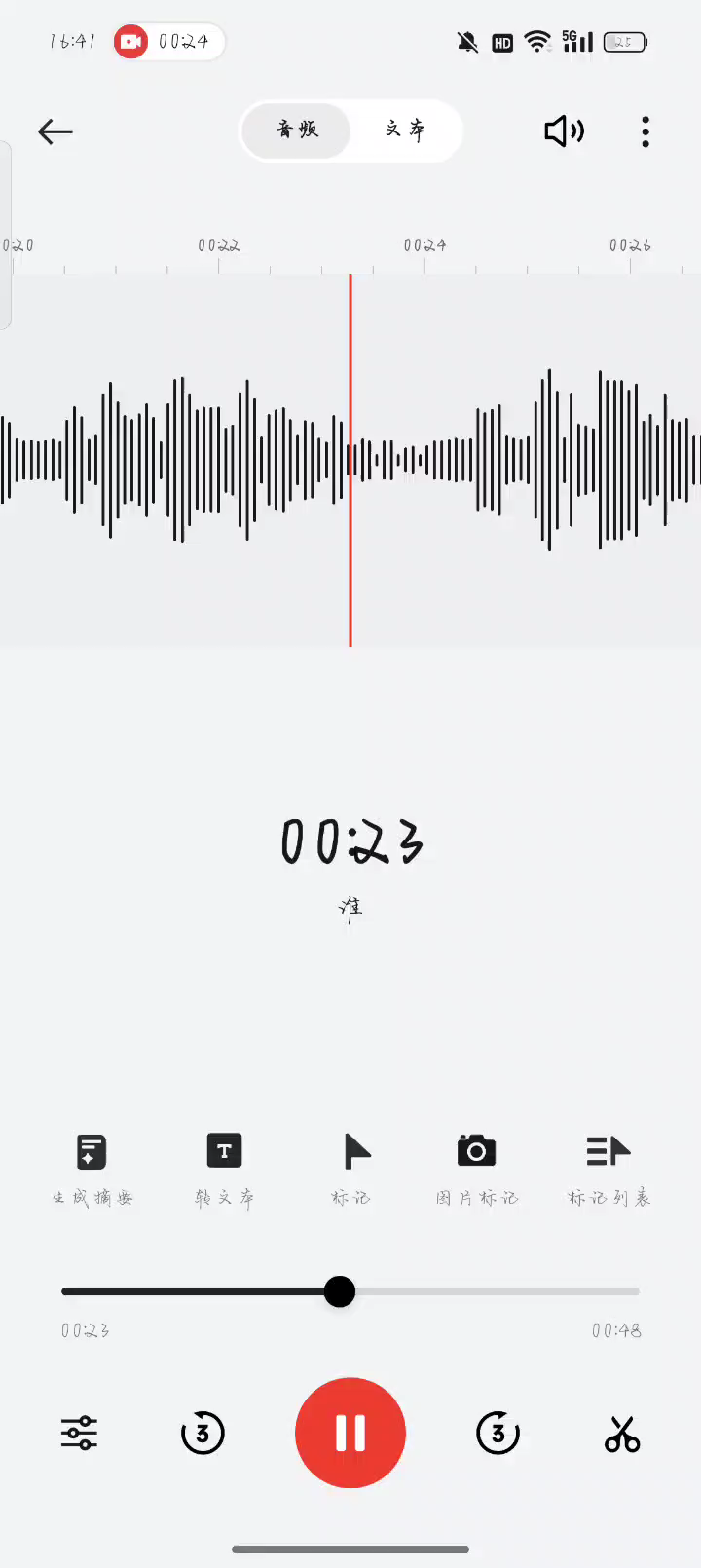This screenshot has height=1568, width=701.
Task: Convert recording with 转文本
Action: pos(224,1170)
